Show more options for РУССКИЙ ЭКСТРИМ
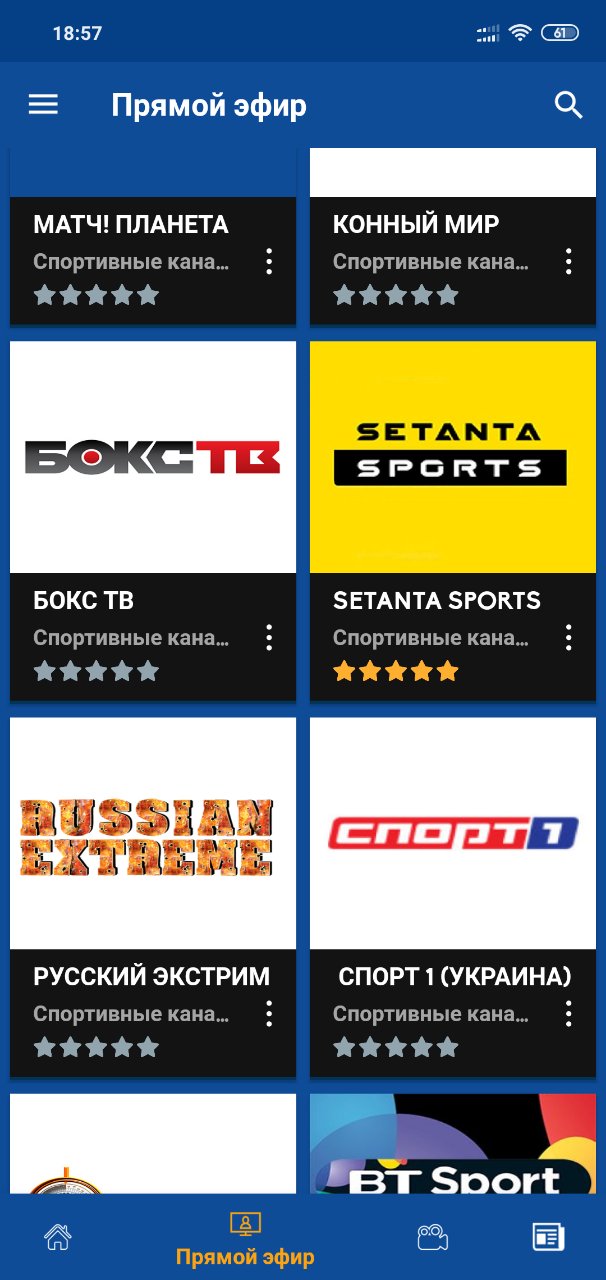 tap(269, 1014)
